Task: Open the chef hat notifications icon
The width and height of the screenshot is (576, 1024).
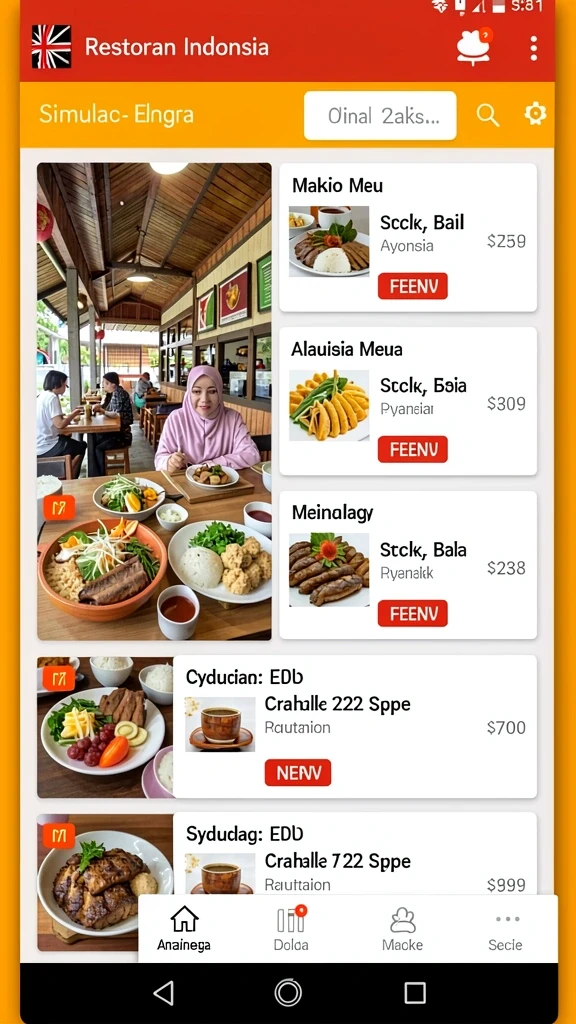Action: pyautogui.click(x=474, y=47)
